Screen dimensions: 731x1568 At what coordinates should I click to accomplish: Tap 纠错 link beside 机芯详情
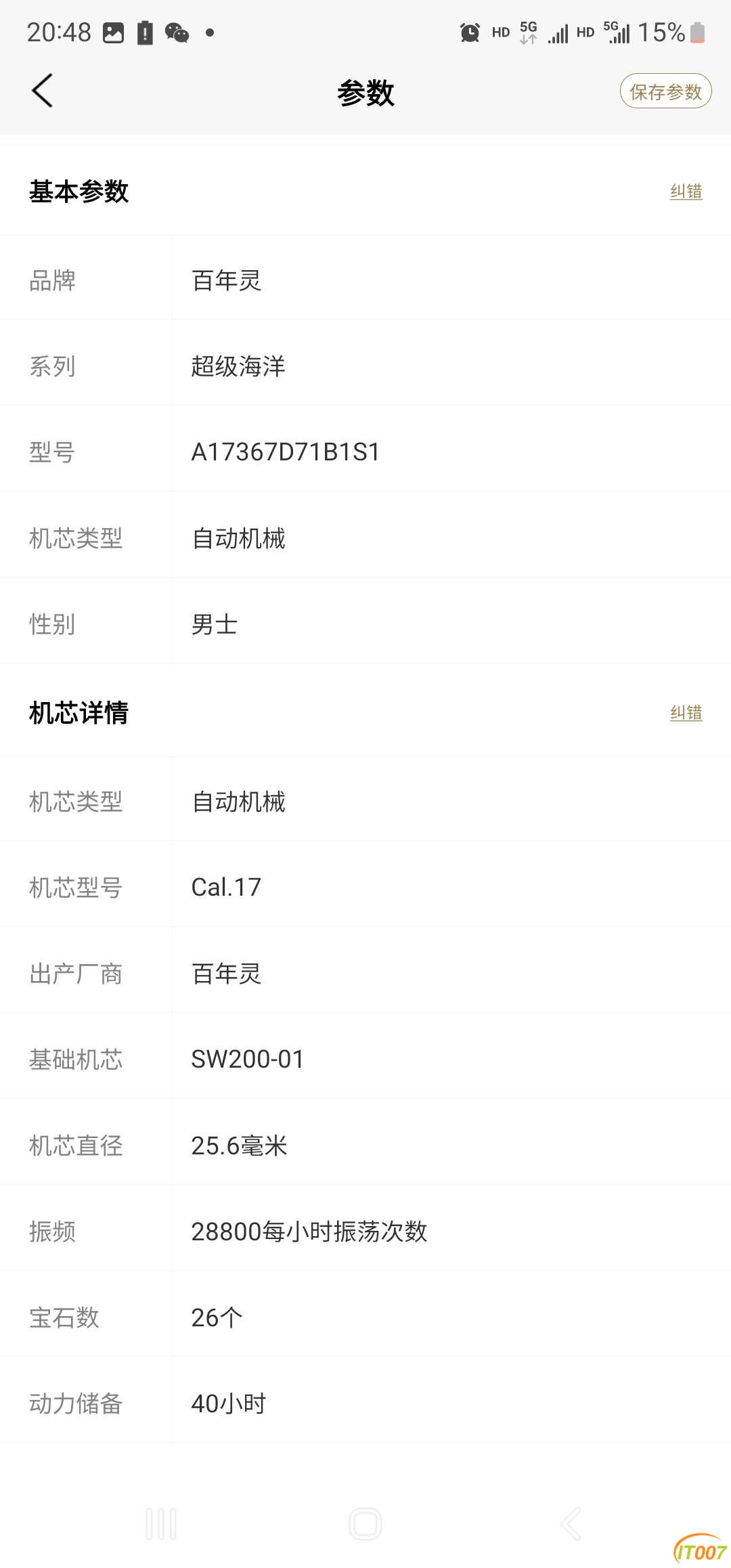(686, 713)
